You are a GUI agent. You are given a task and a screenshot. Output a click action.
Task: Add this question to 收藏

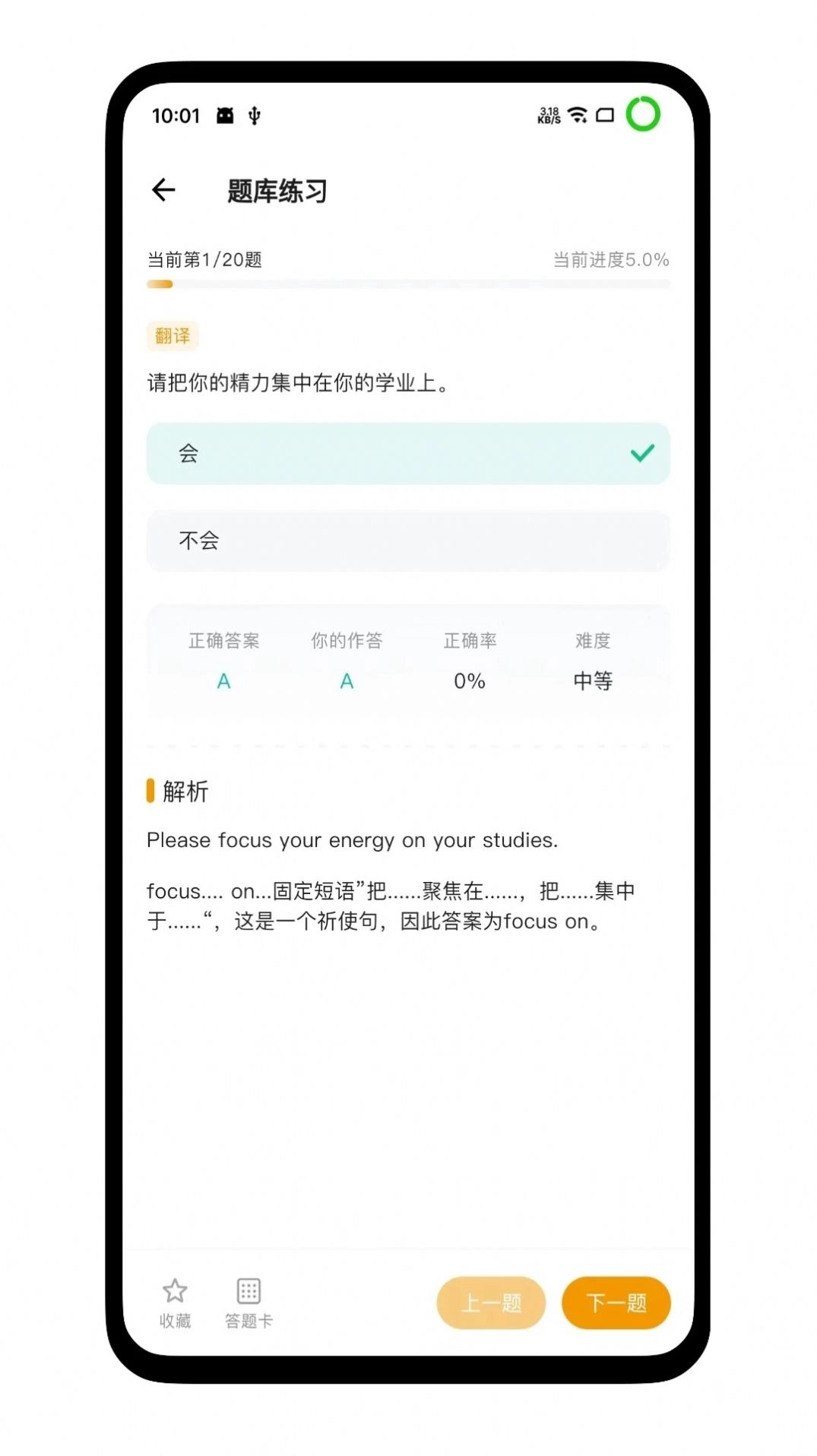coord(175,1302)
